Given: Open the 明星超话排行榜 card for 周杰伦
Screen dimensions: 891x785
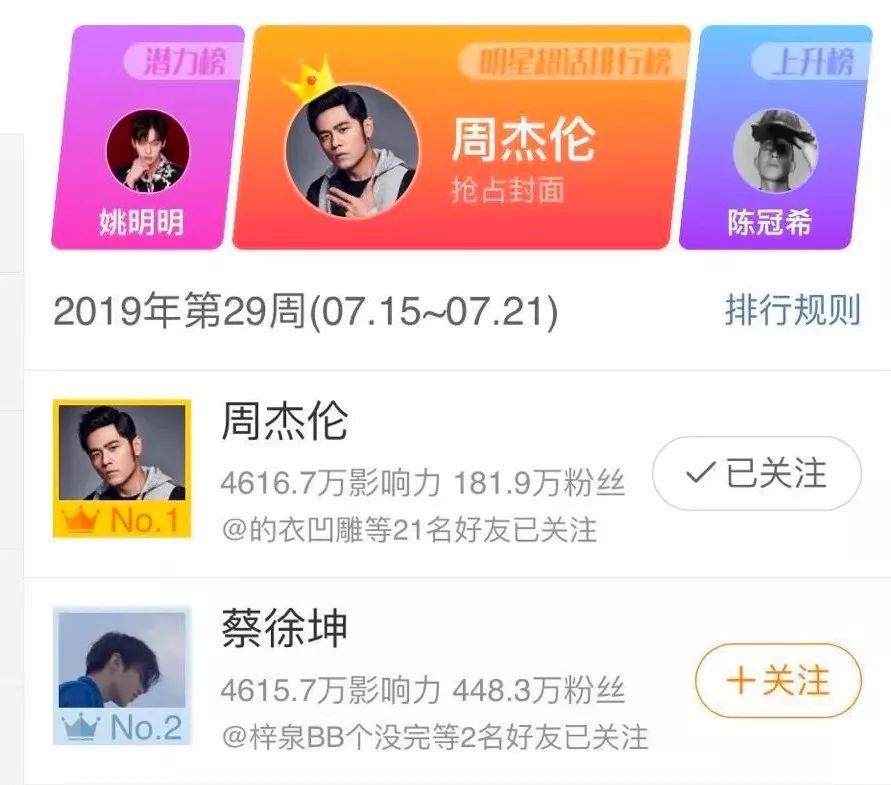Looking at the screenshot, I should click(462, 140).
